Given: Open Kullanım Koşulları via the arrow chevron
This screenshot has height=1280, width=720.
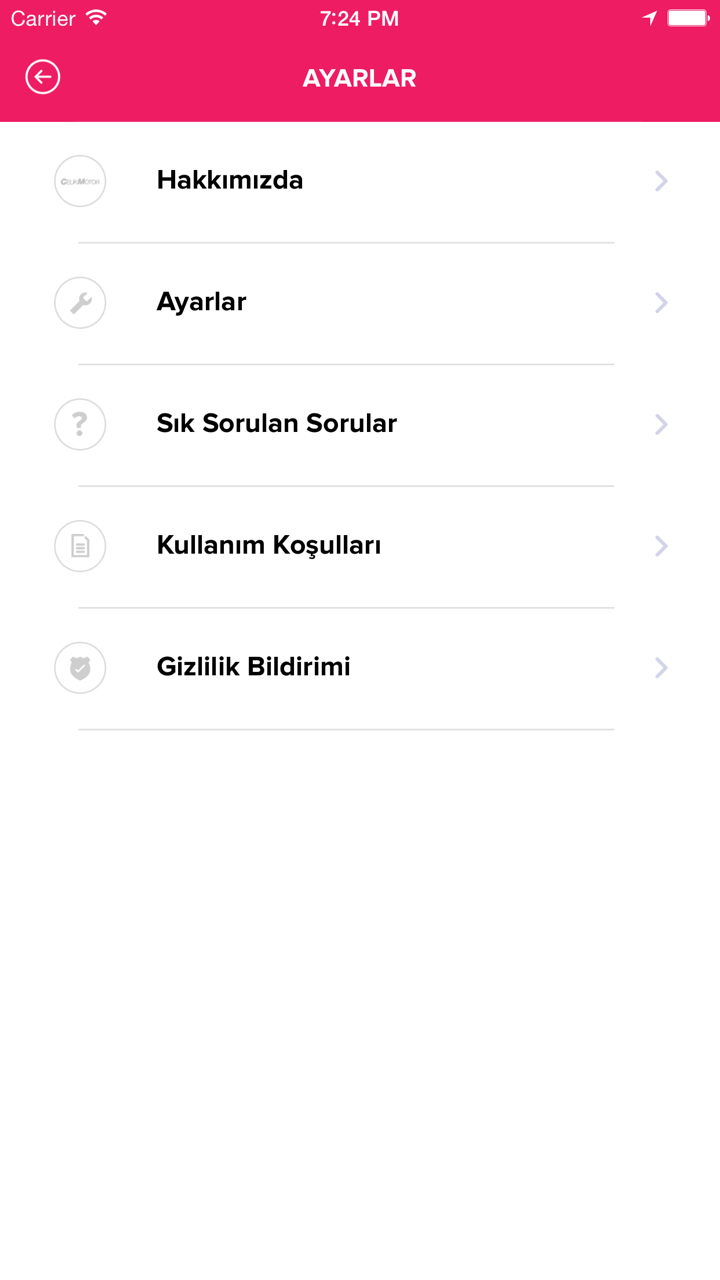Looking at the screenshot, I should [661, 546].
